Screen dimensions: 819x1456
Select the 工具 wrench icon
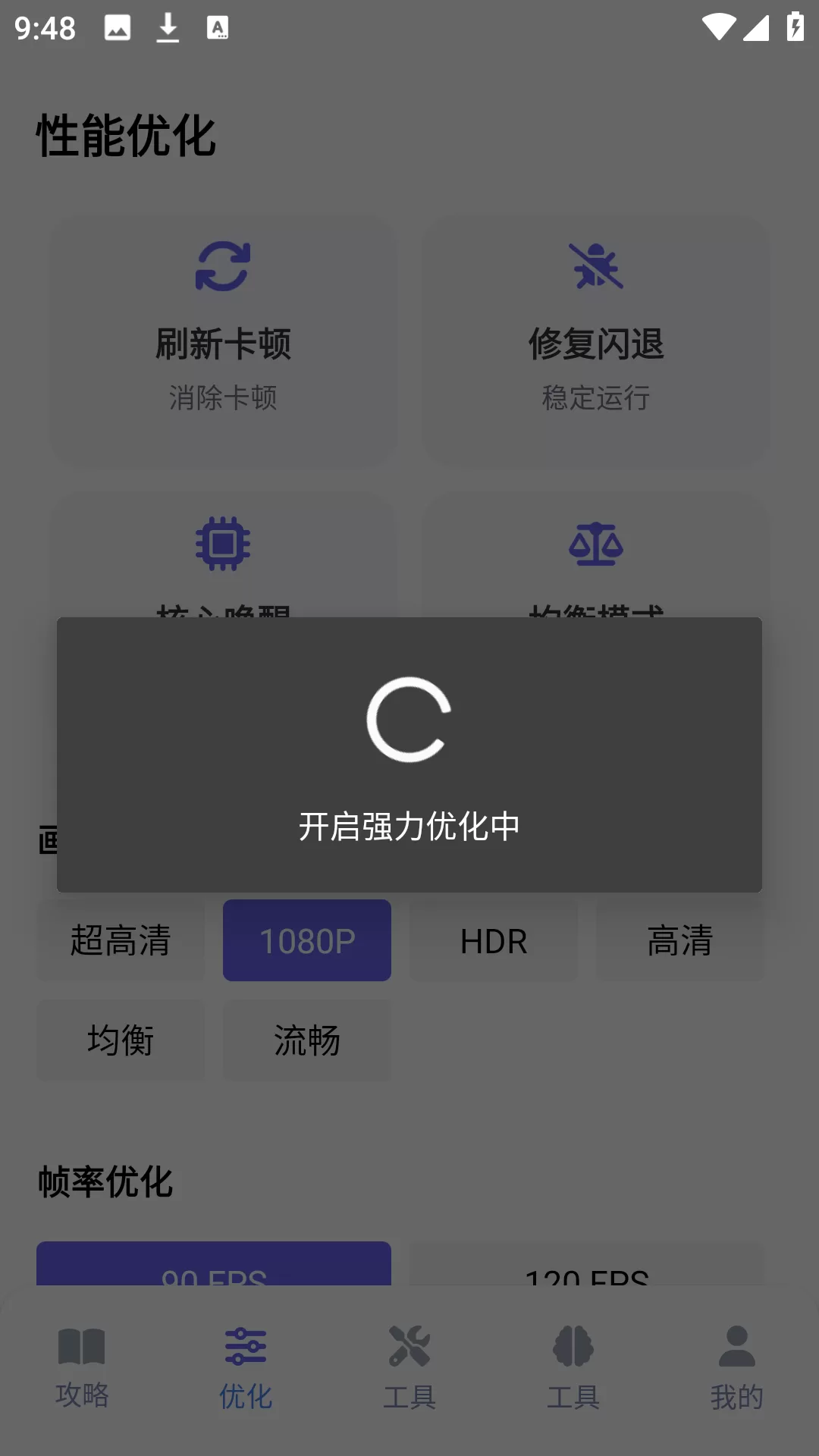[x=409, y=1342]
